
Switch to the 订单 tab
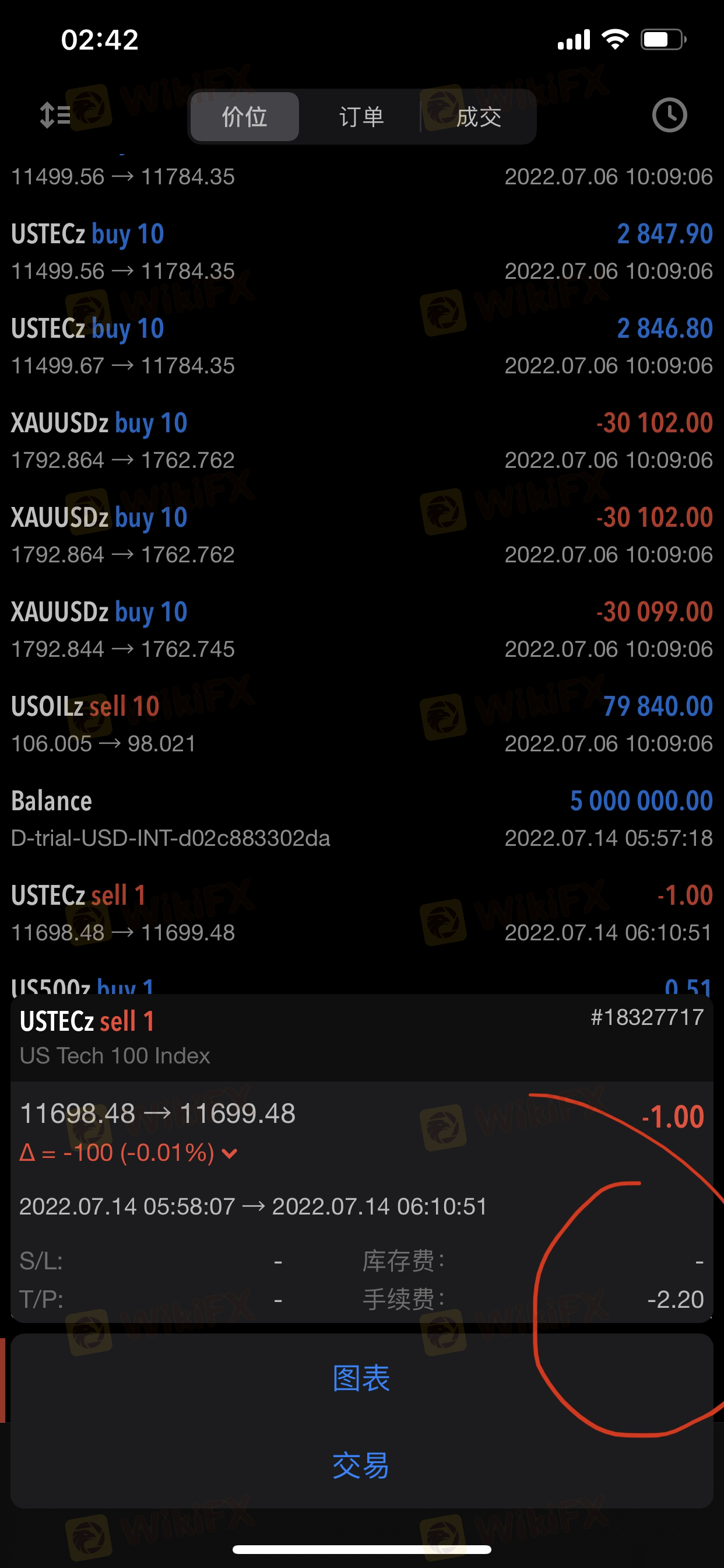pos(361,116)
